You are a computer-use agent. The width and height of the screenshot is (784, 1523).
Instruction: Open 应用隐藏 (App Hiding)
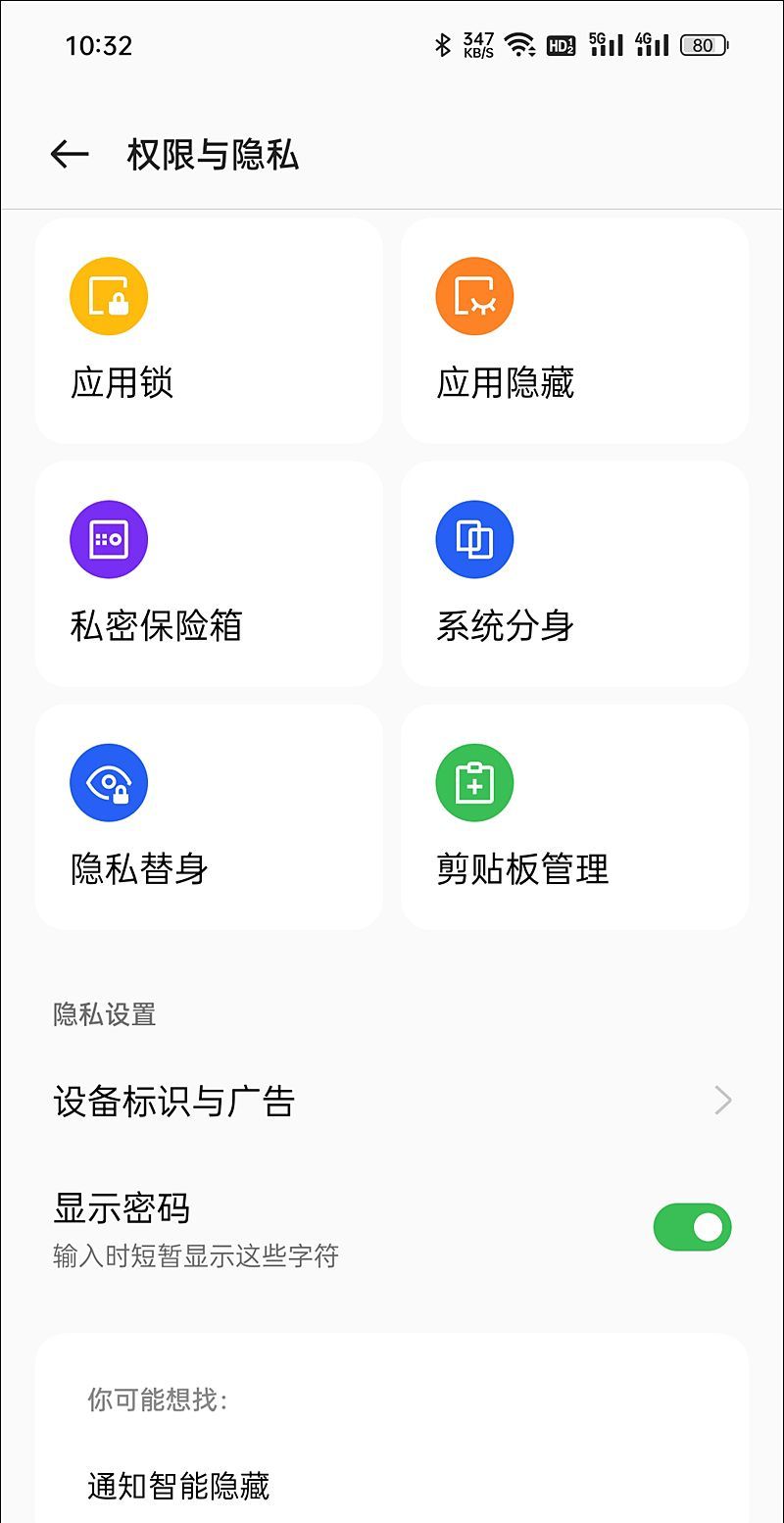(574, 331)
